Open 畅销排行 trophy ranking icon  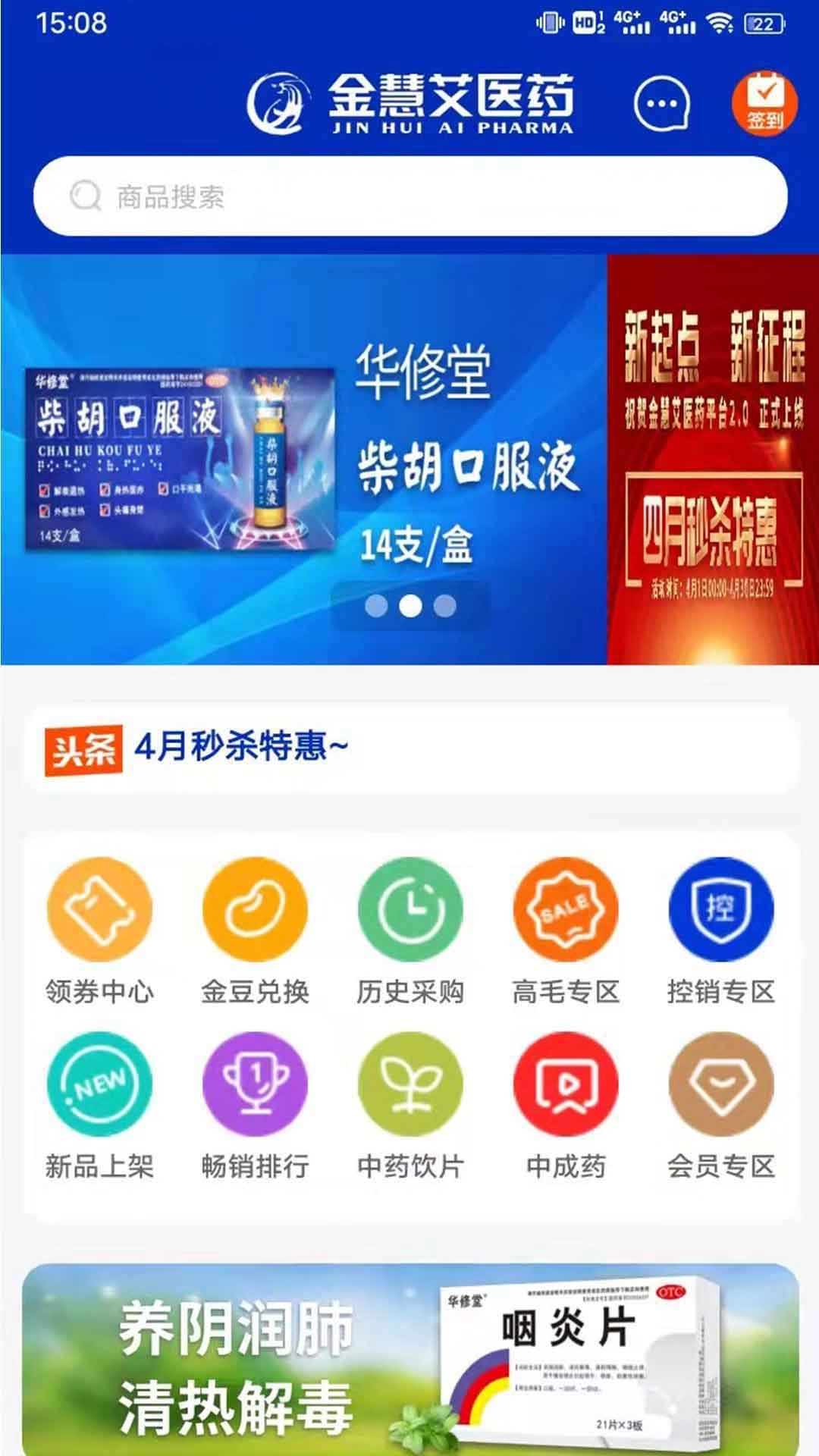pos(256,1086)
